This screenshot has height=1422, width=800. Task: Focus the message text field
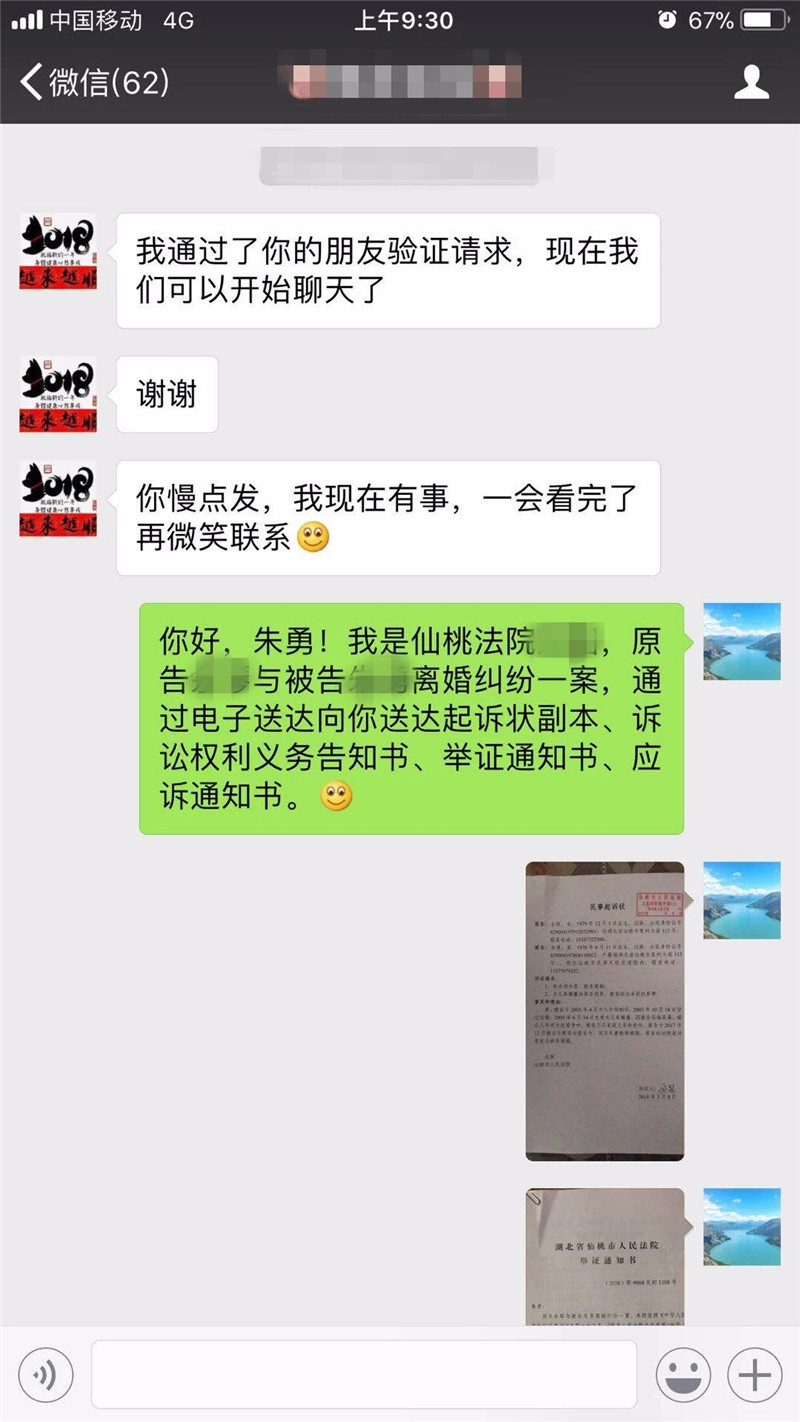[364, 1375]
